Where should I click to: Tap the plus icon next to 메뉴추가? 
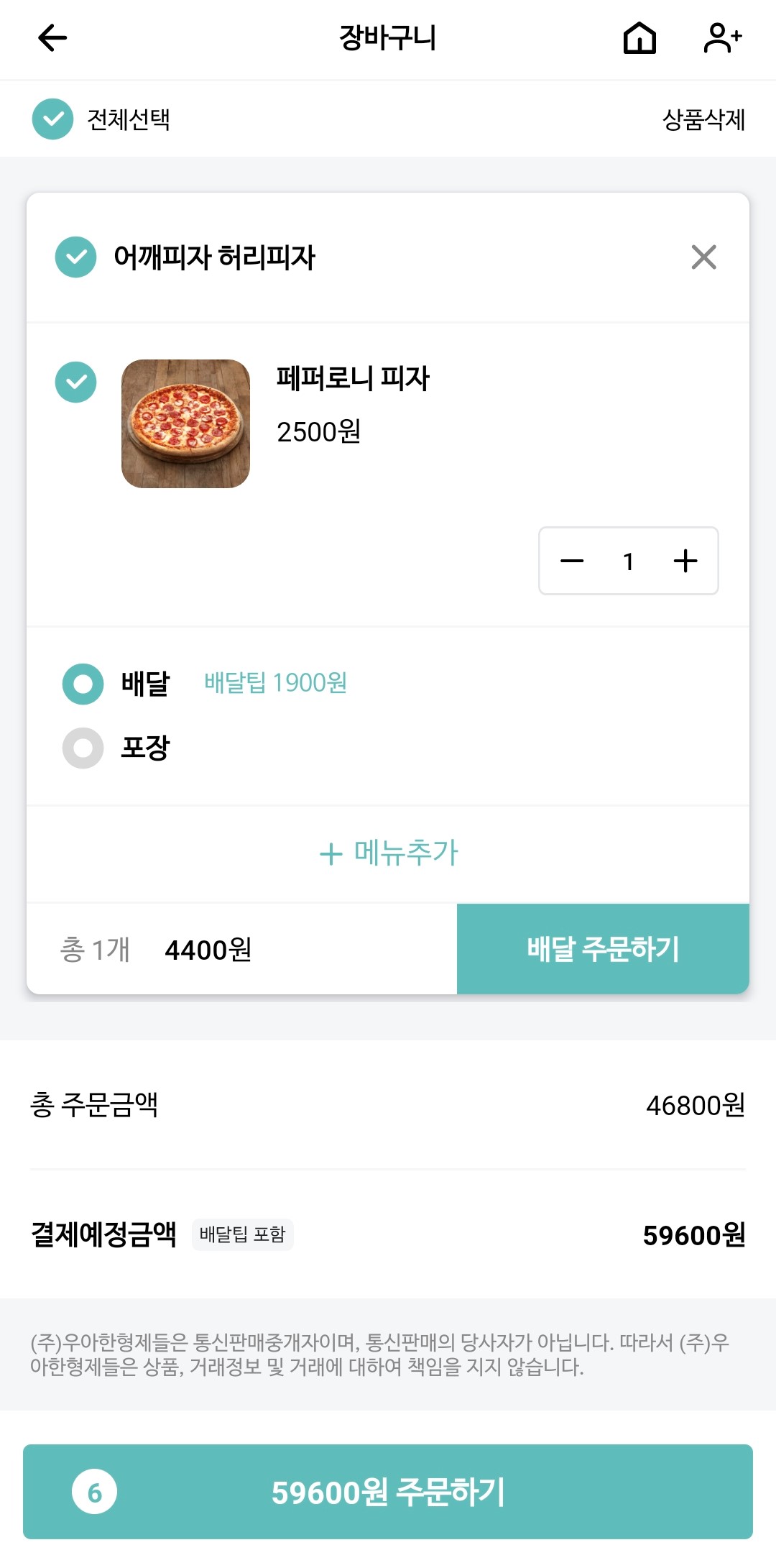(329, 855)
